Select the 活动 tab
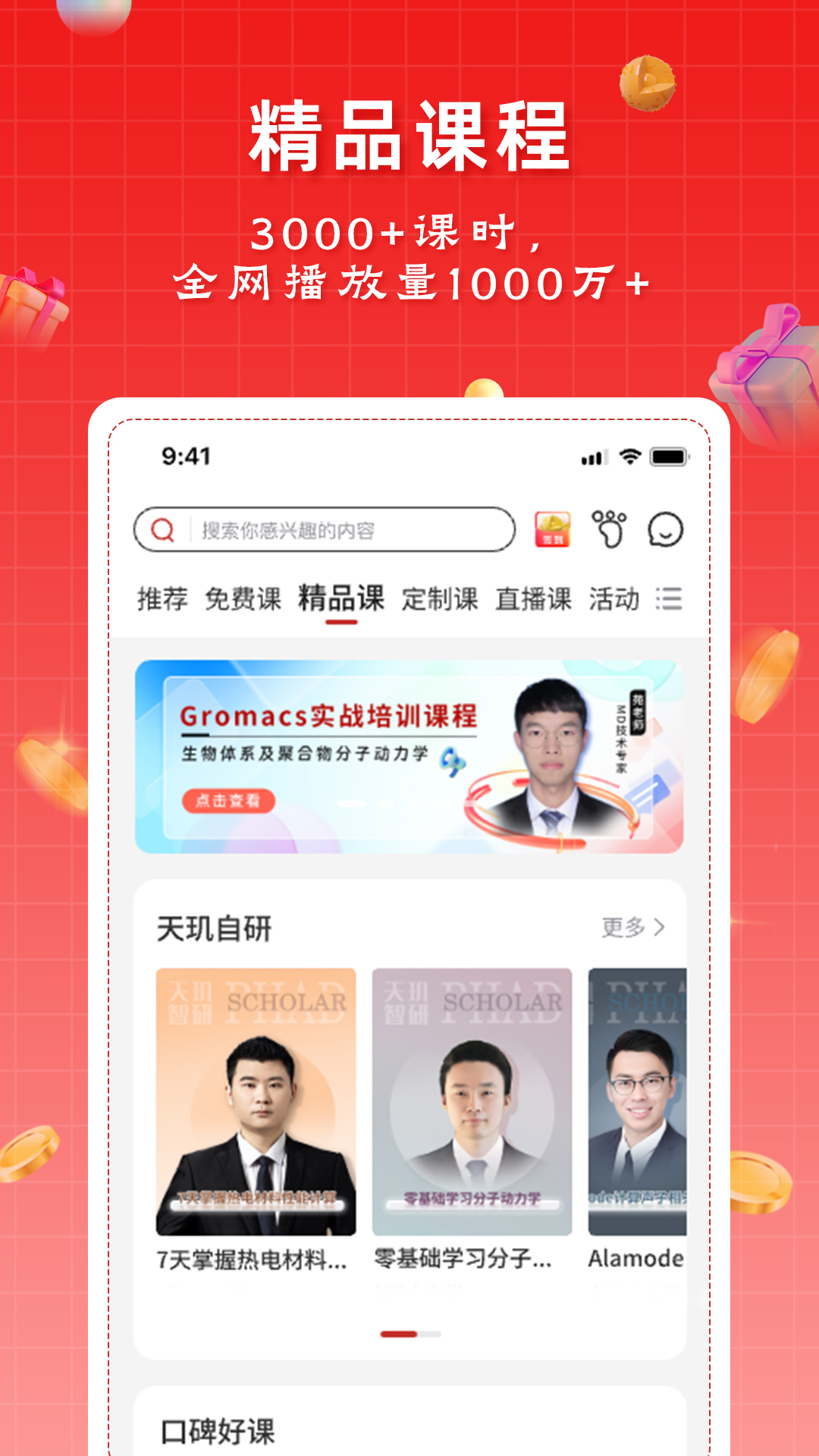The image size is (819, 1456). click(x=614, y=599)
